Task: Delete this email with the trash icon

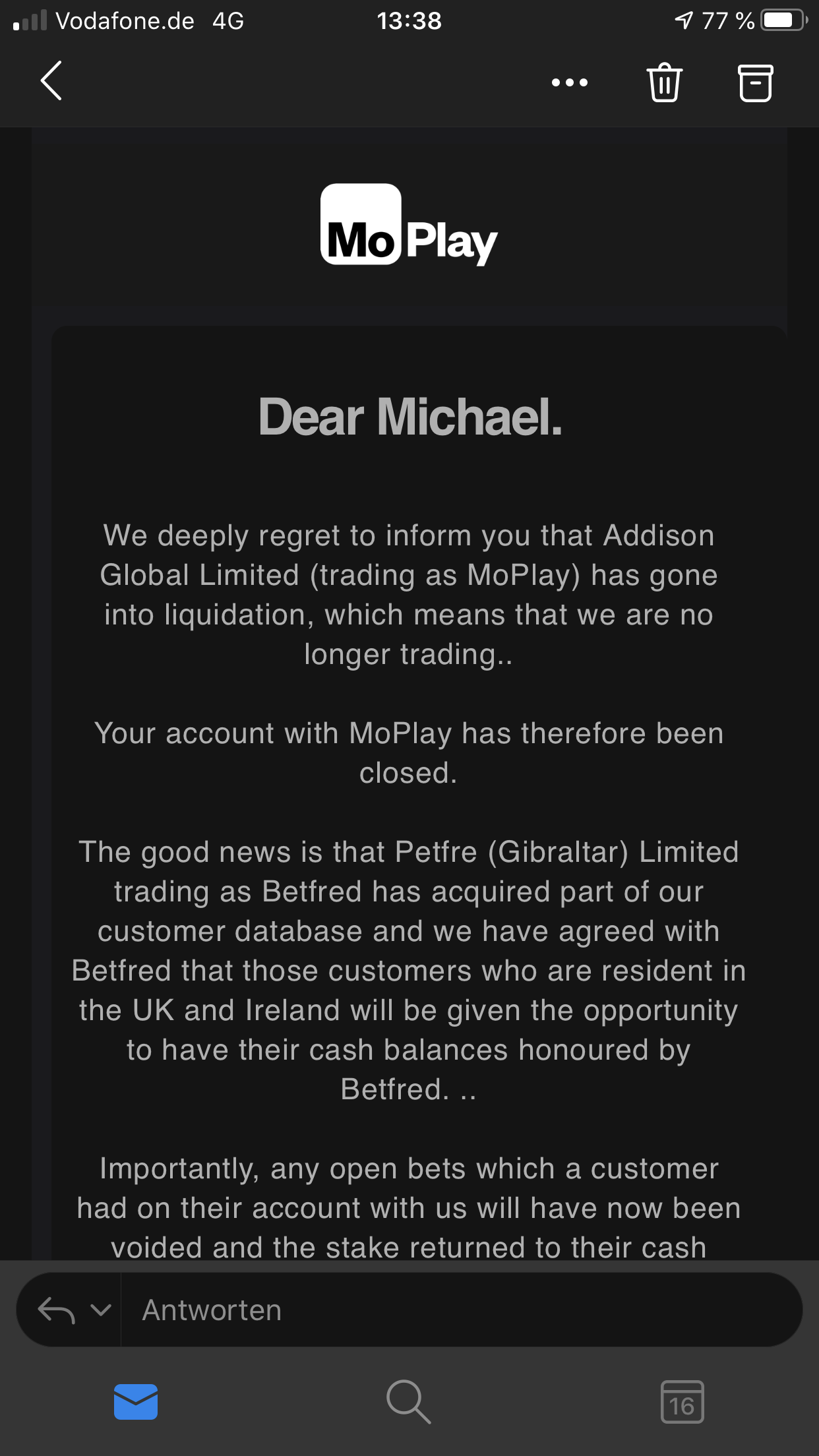Action: click(x=664, y=82)
